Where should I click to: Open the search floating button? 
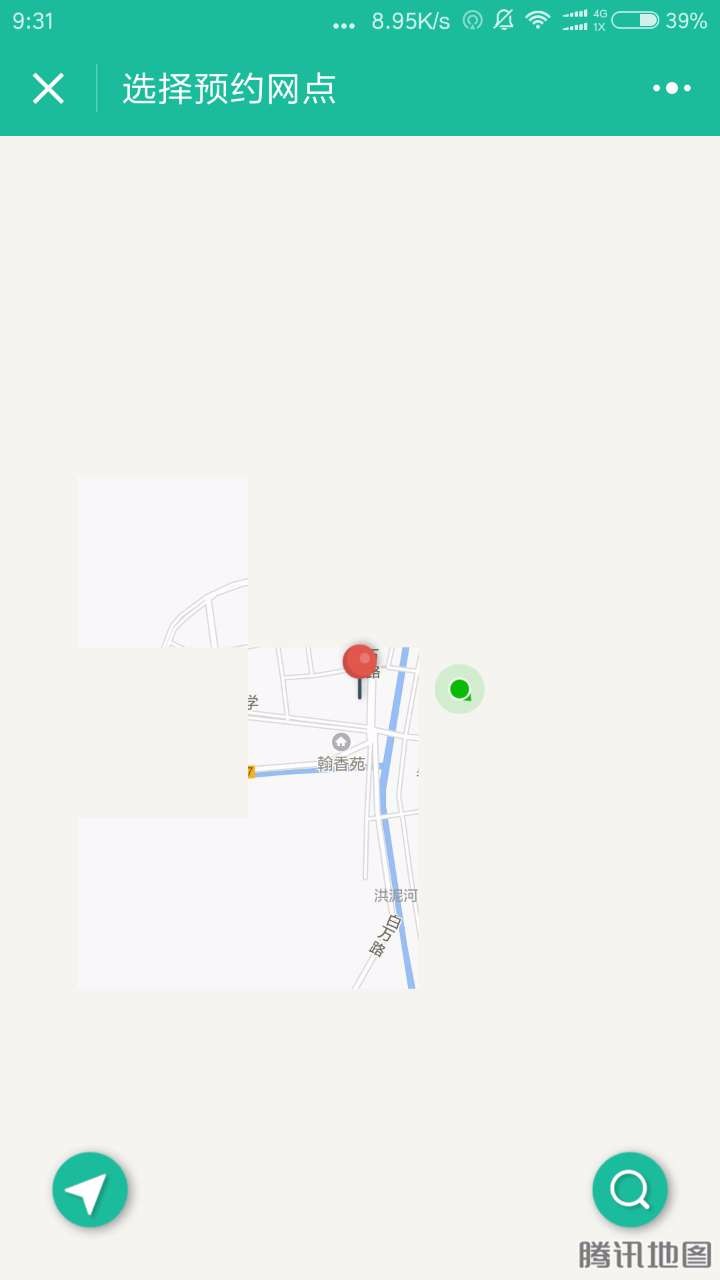click(x=630, y=1190)
